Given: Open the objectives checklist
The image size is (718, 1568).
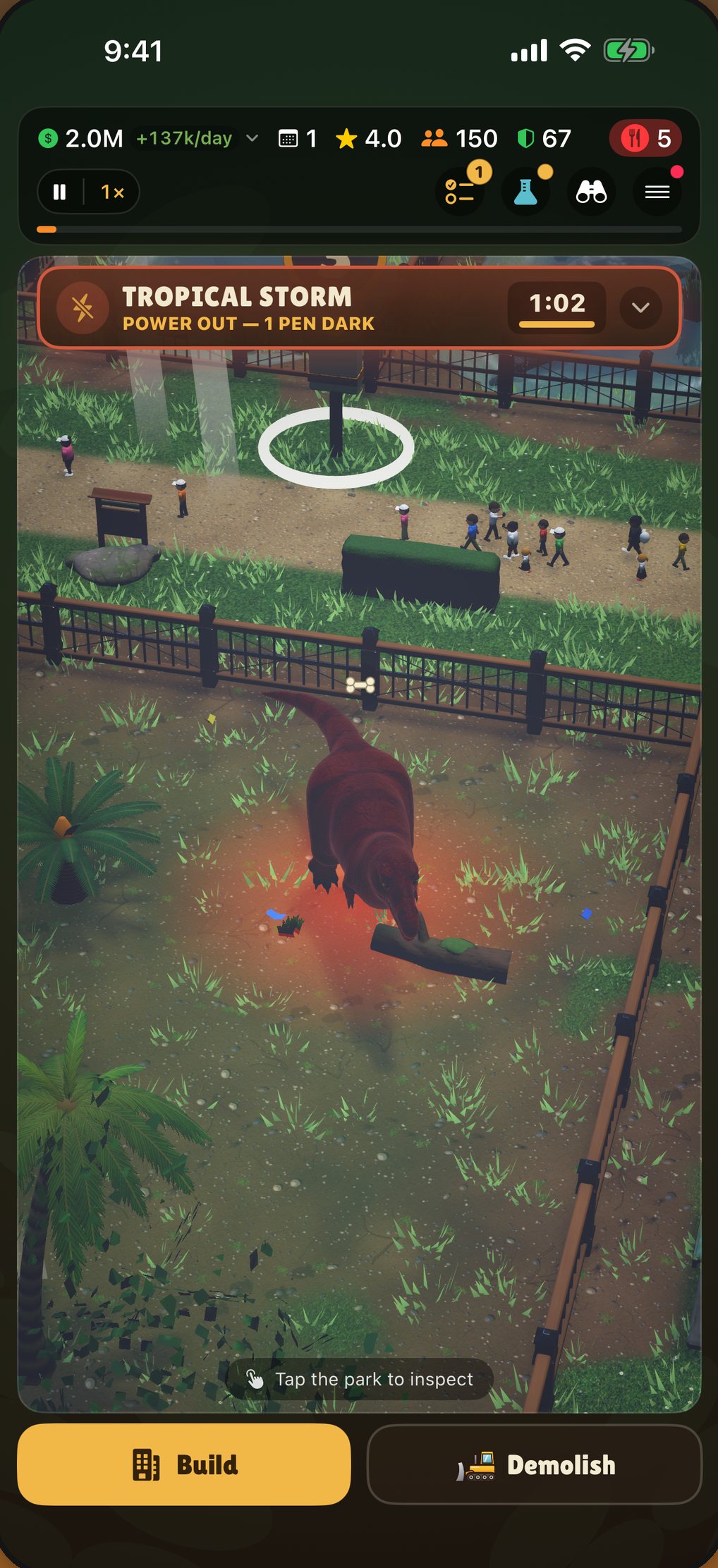Looking at the screenshot, I should (460, 191).
